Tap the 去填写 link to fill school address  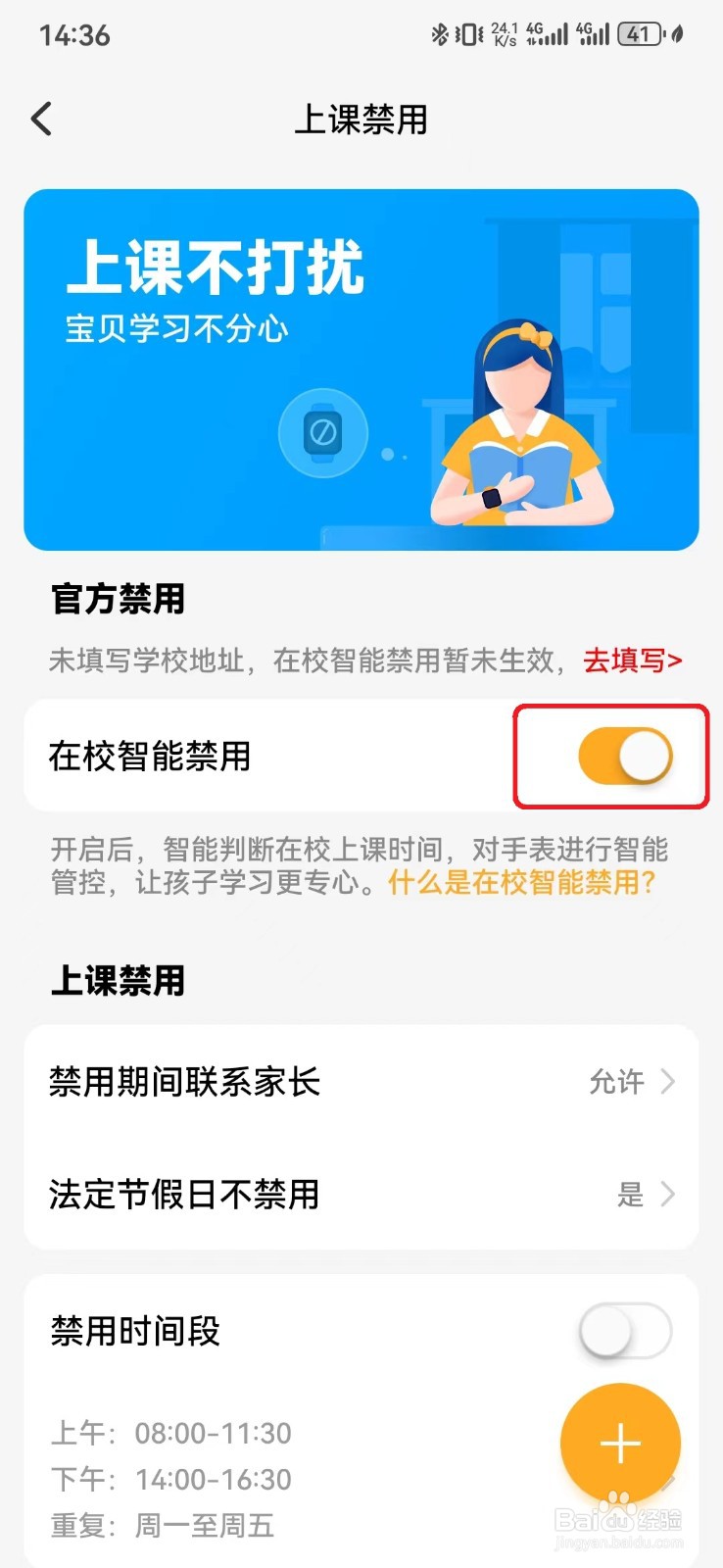[631, 661]
